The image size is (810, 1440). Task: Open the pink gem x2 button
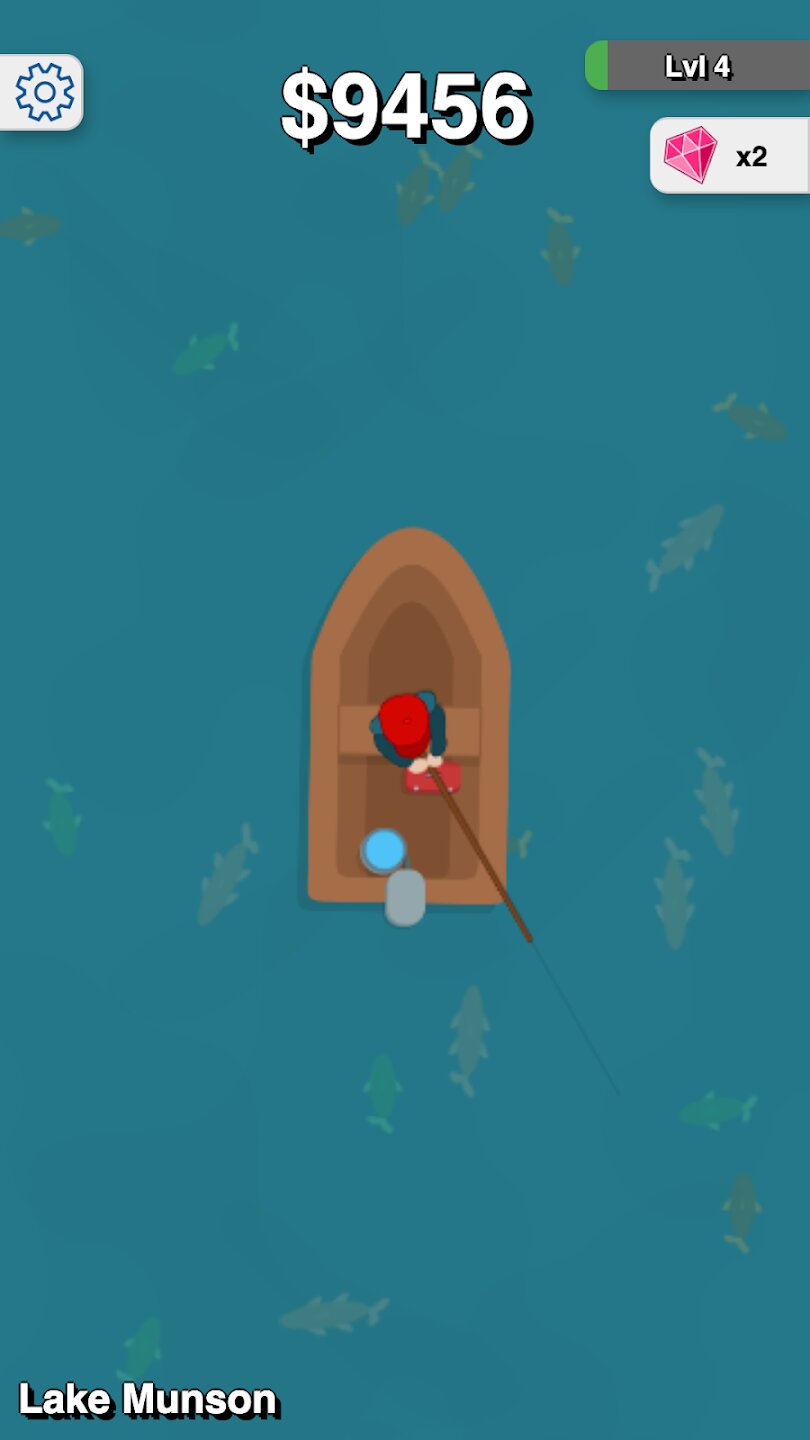pyautogui.click(x=730, y=156)
